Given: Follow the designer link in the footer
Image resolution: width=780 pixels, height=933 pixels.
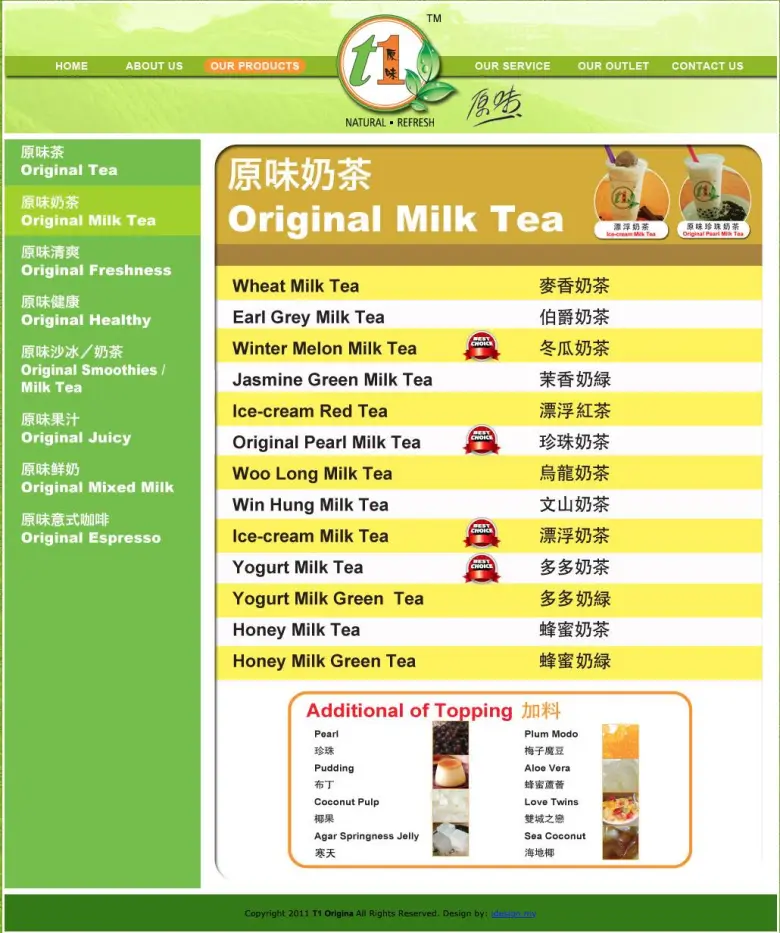Looking at the screenshot, I should click(x=514, y=913).
